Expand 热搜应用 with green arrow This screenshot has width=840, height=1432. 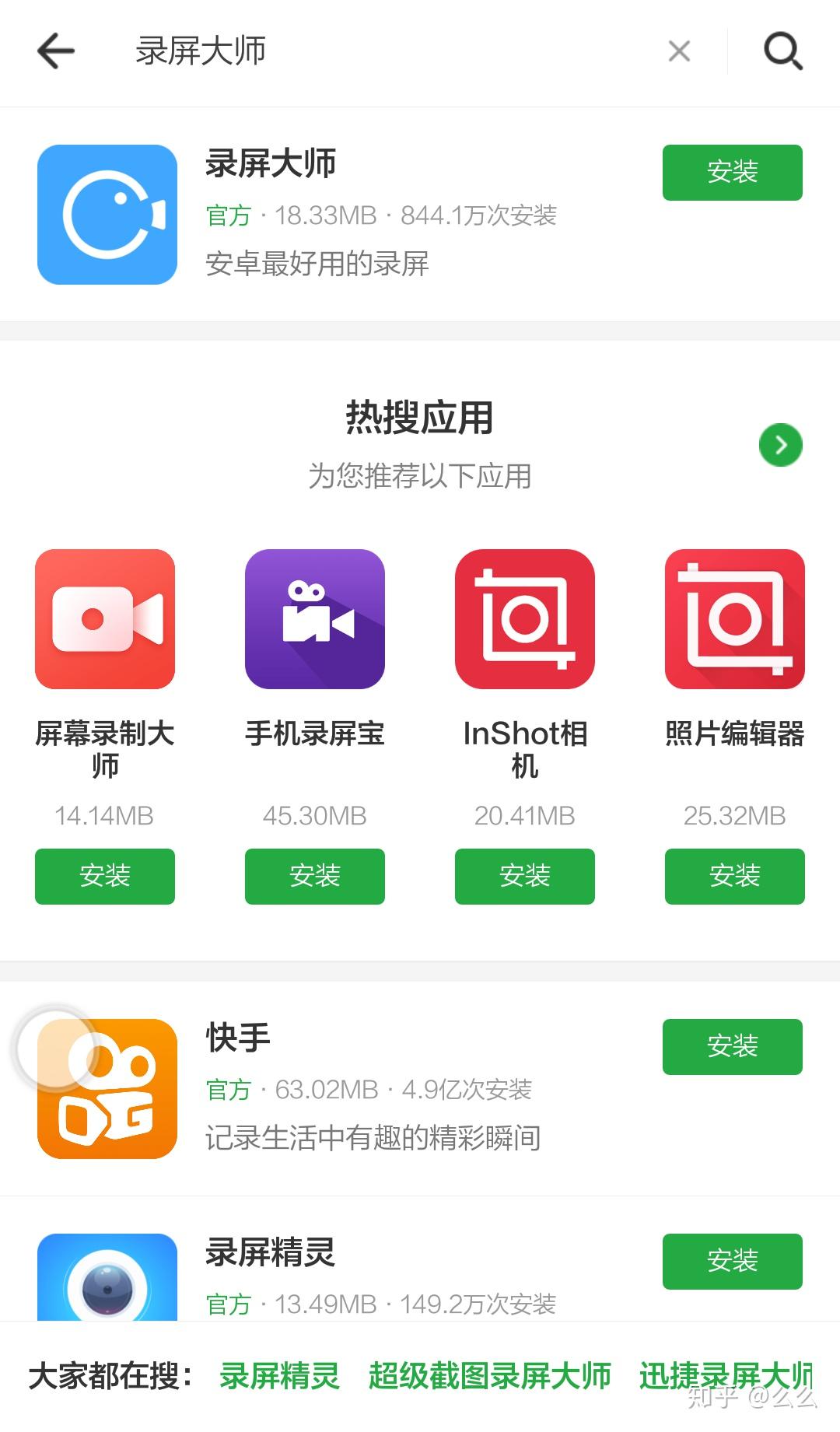coord(781,445)
